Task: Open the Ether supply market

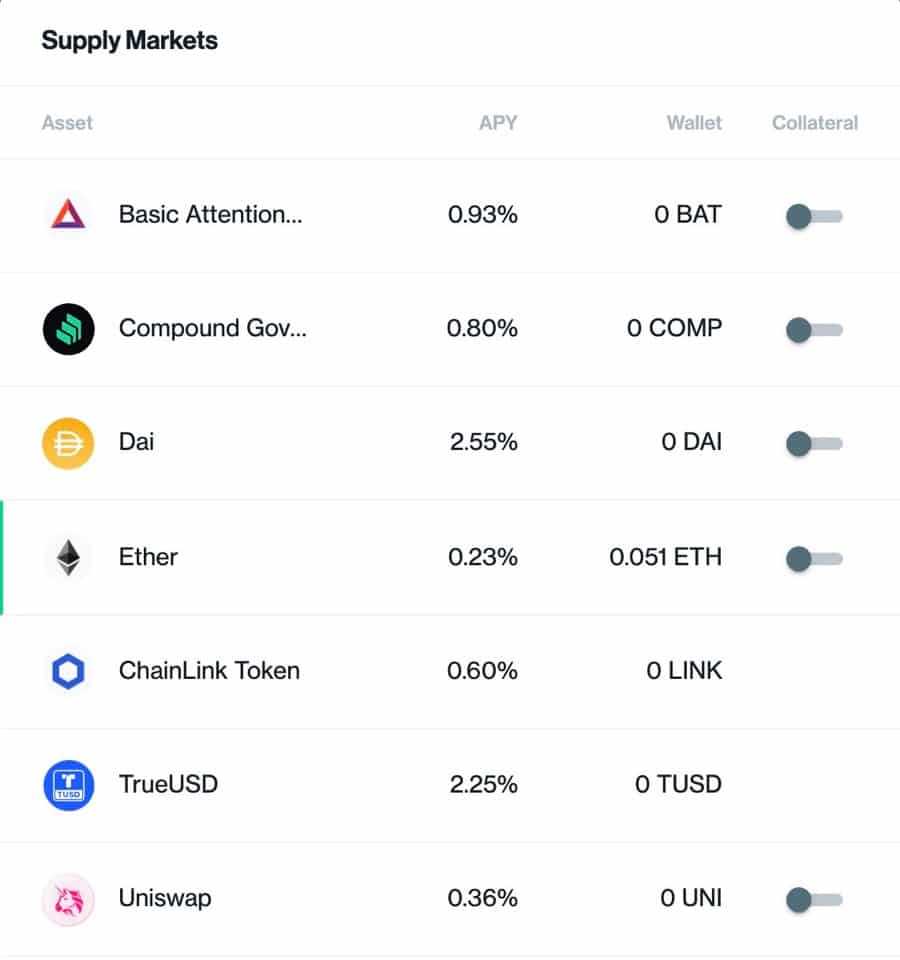Action: [x=148, y=557]
